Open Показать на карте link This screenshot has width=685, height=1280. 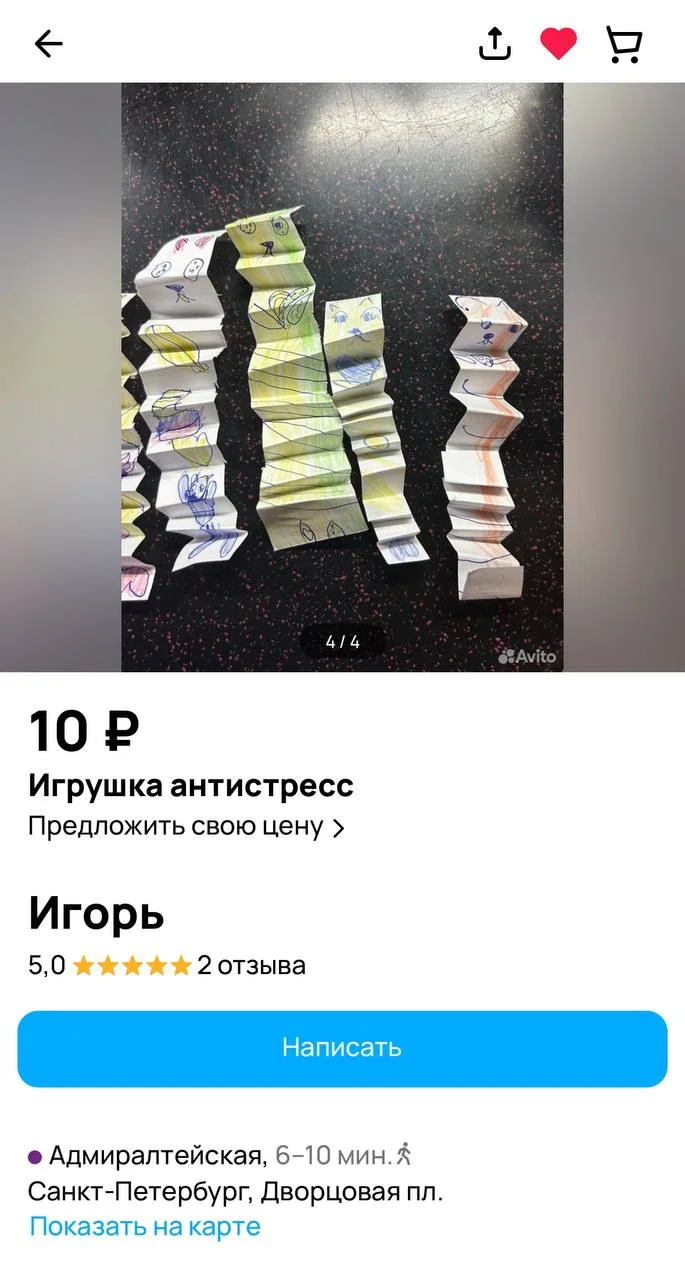click(x=145, y=1226)
